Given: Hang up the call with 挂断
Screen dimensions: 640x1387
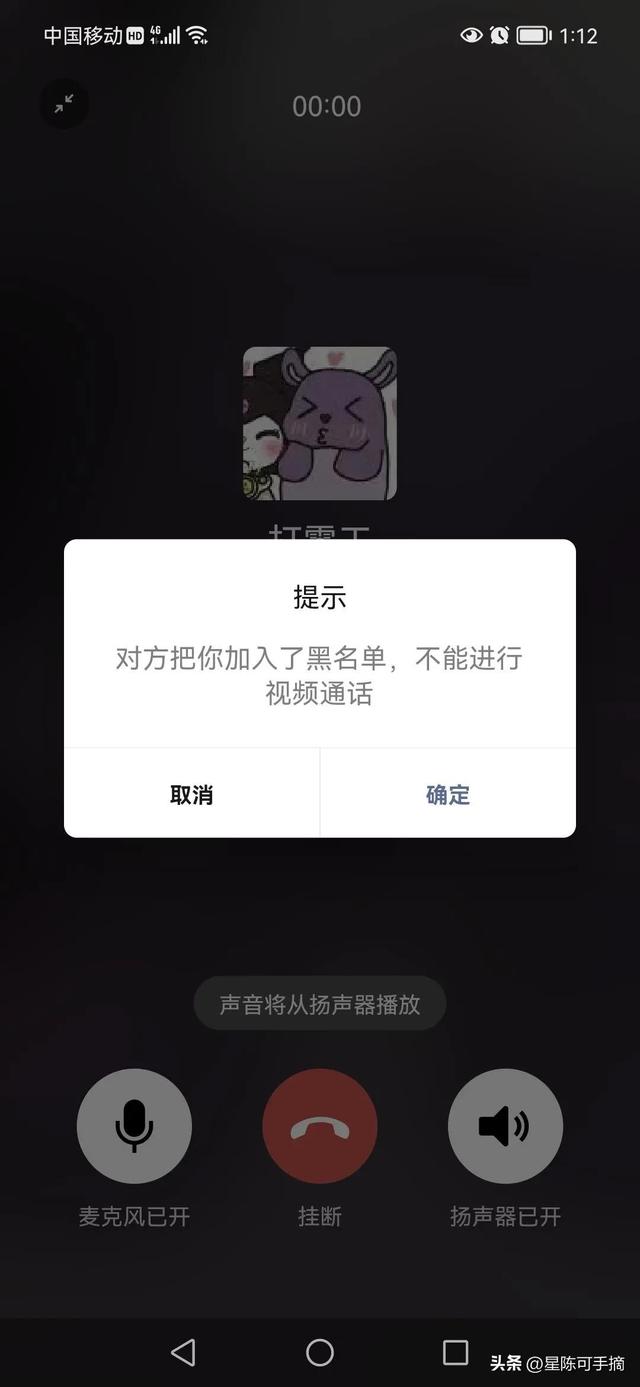Looking at the screenshot, I should coord(320,1126).
